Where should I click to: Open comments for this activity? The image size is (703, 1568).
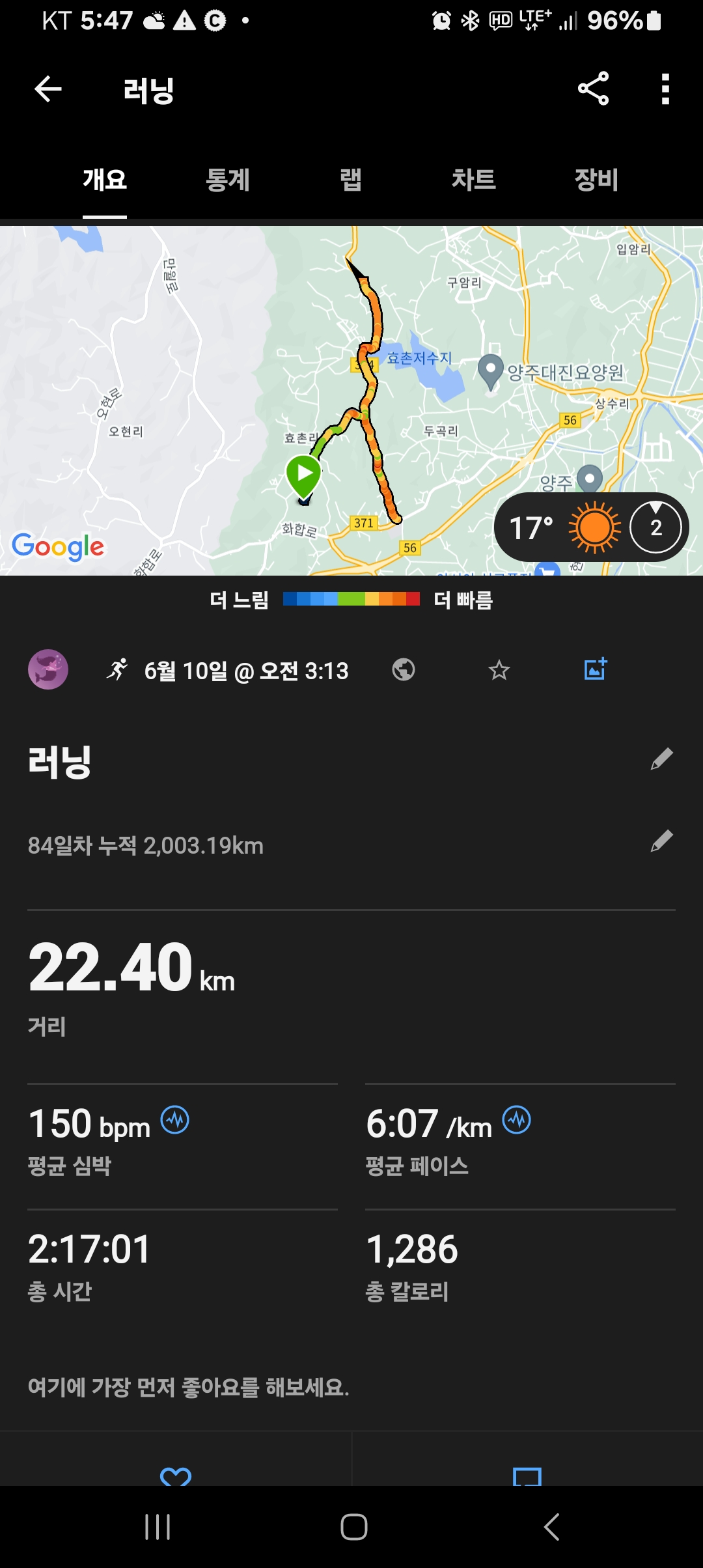pos(527,1476)
